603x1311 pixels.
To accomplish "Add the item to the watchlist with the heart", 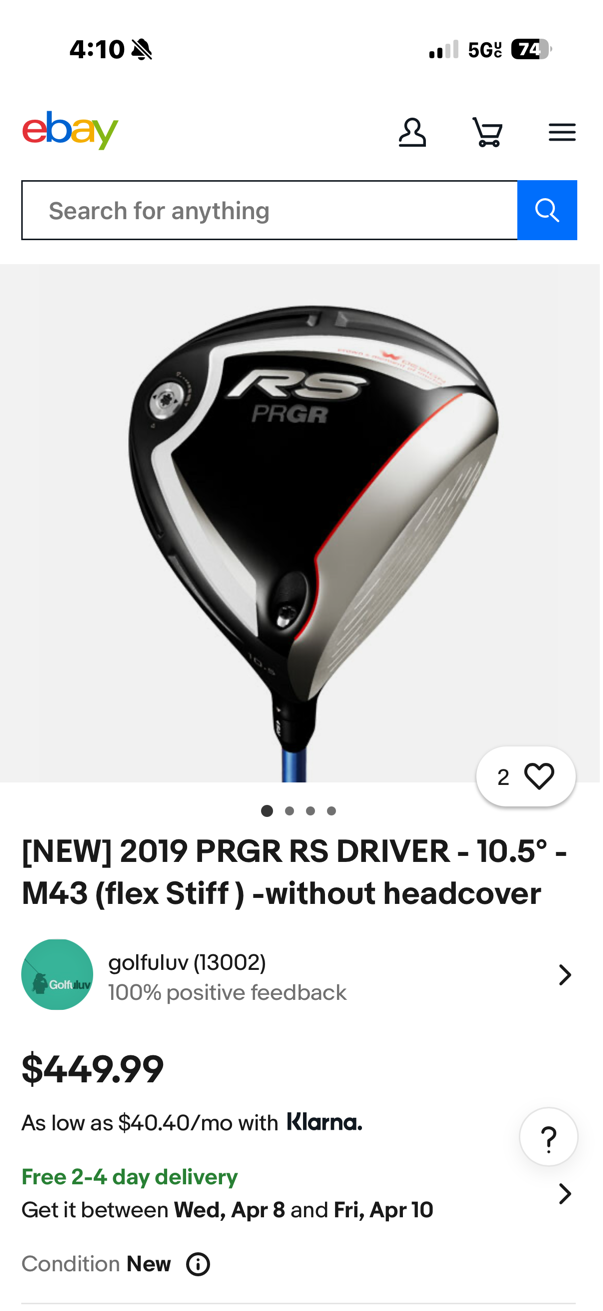I will (x=538, y=777).
